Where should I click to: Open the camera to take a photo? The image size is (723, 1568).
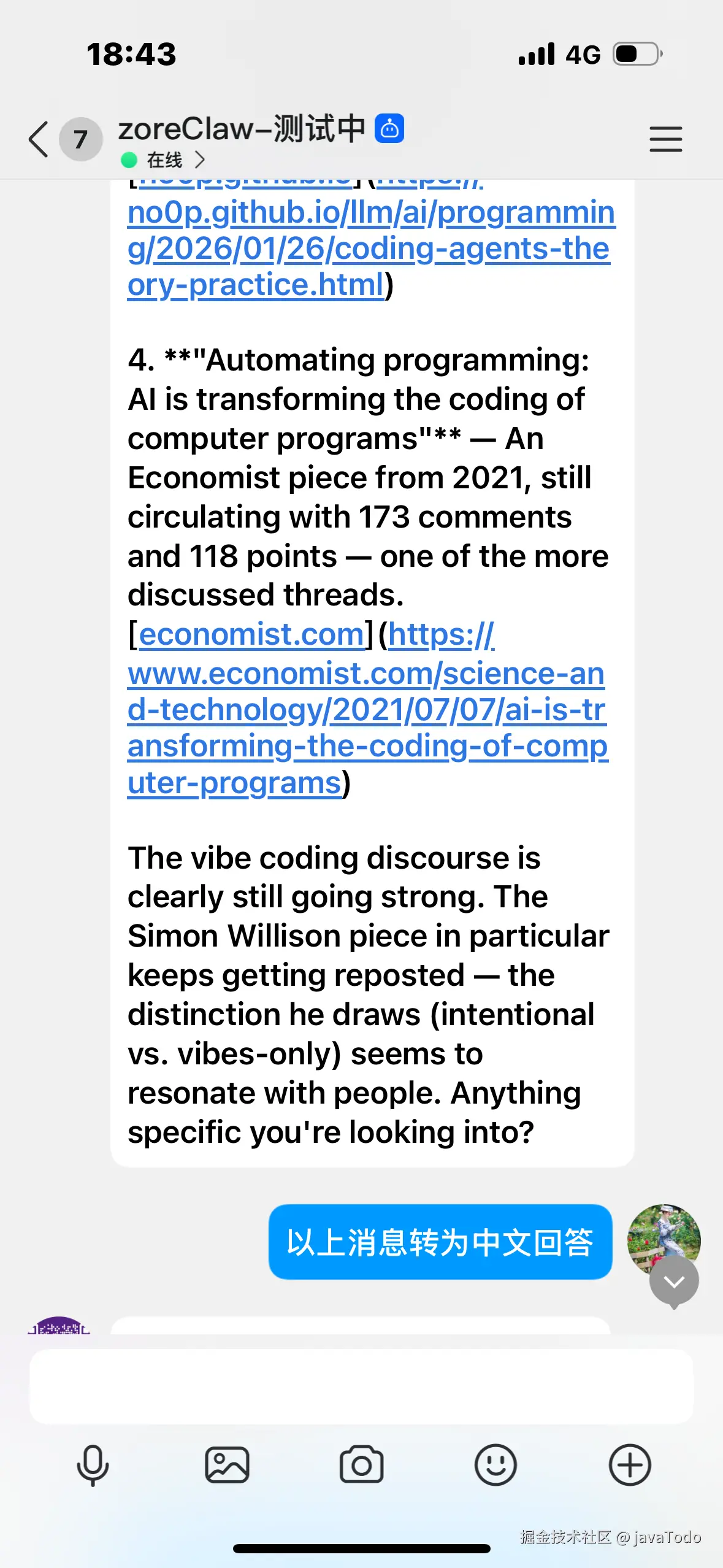pos(361,1465)
